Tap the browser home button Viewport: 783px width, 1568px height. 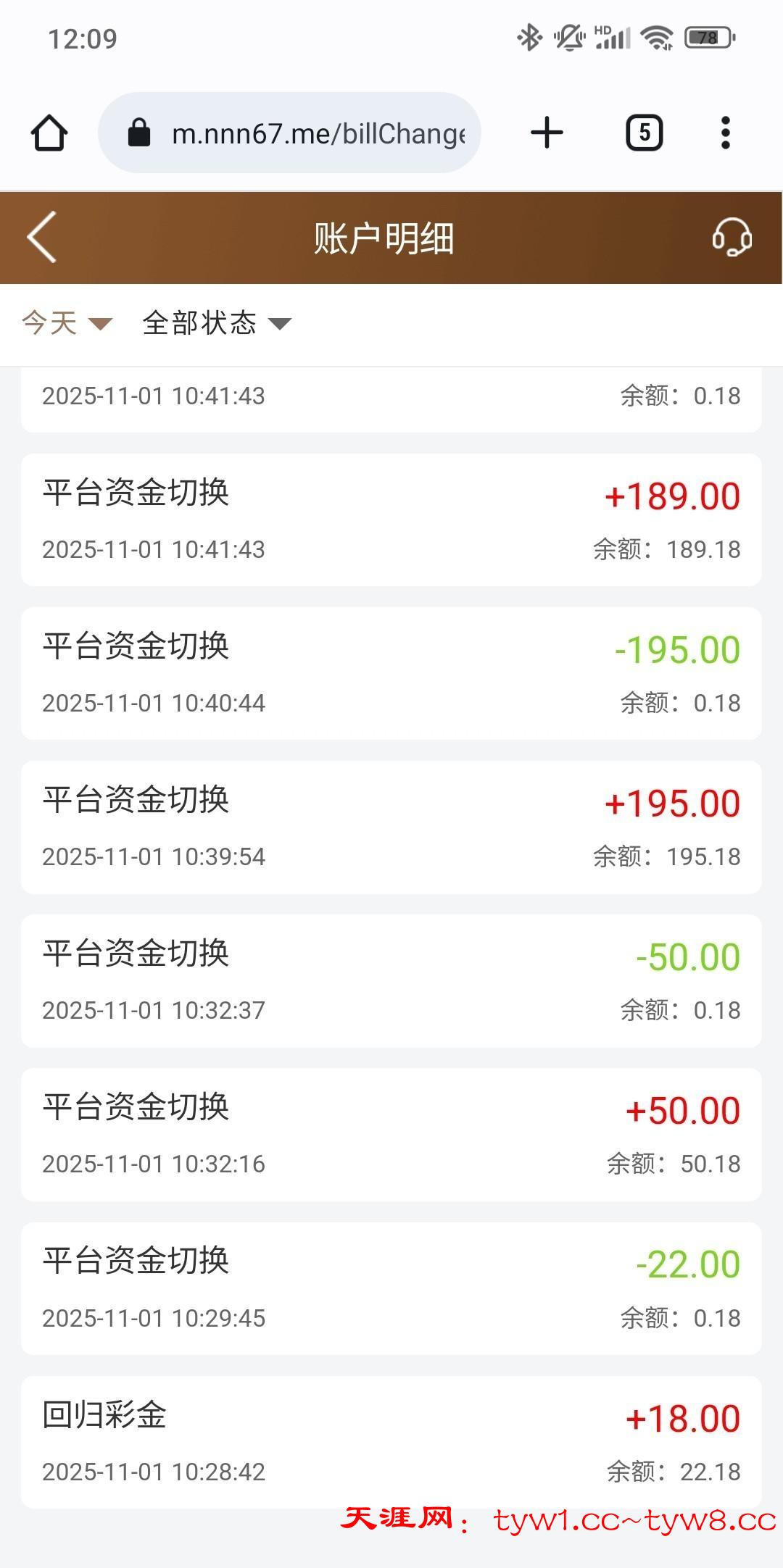pos(49,133)
